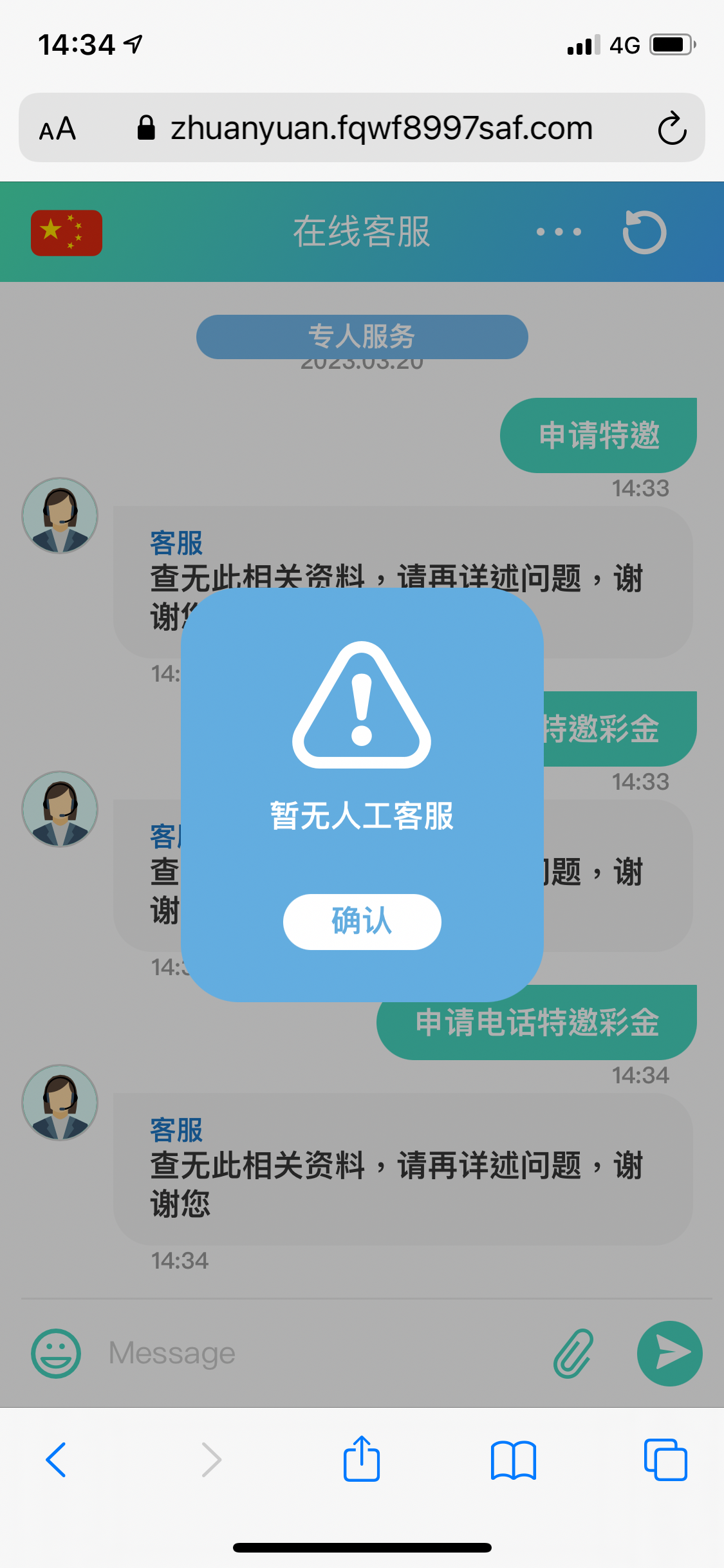Open the three-dot overflow menu in header
This screenshot has height=1568, width=724.
tap(557, 232)
